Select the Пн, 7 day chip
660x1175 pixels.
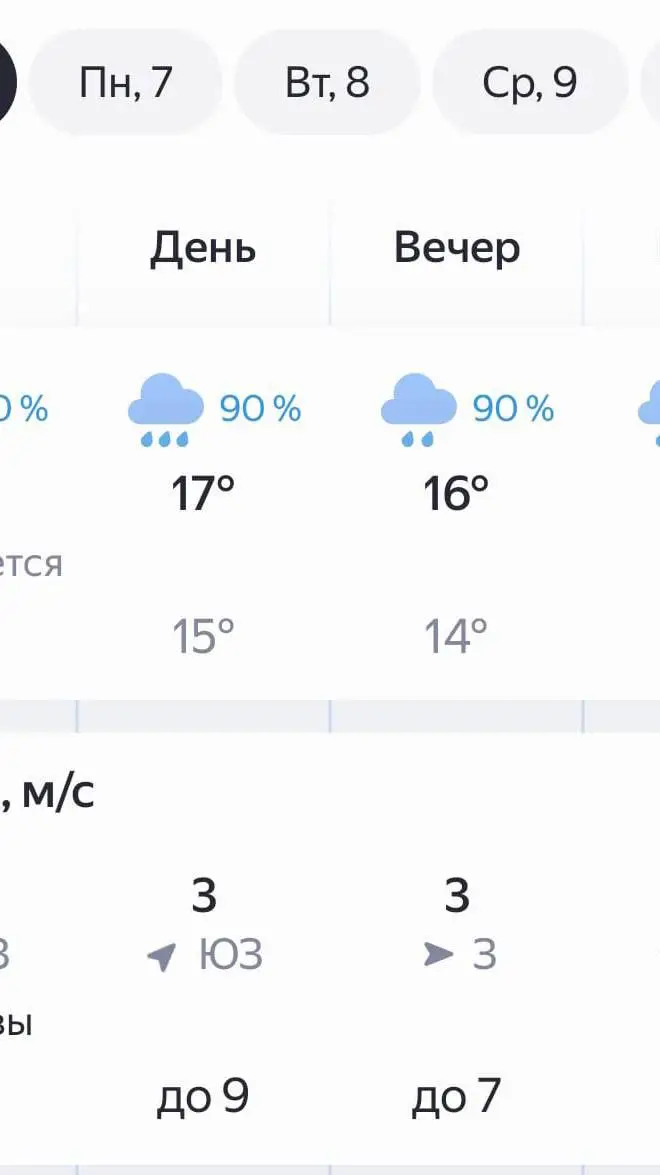point(125,83)
